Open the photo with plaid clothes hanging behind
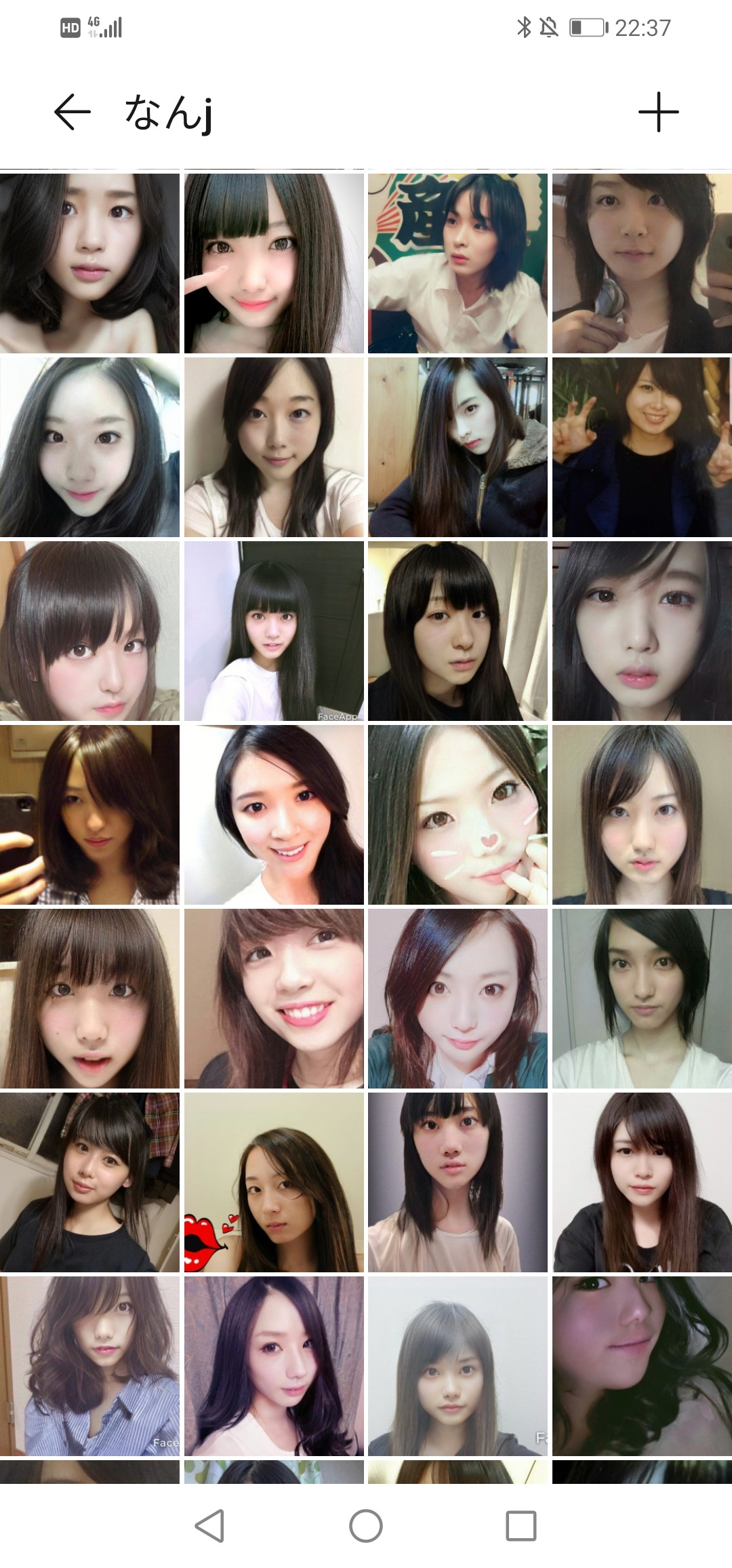Screen dimensions: 732x1568 tap(89, 1182)
